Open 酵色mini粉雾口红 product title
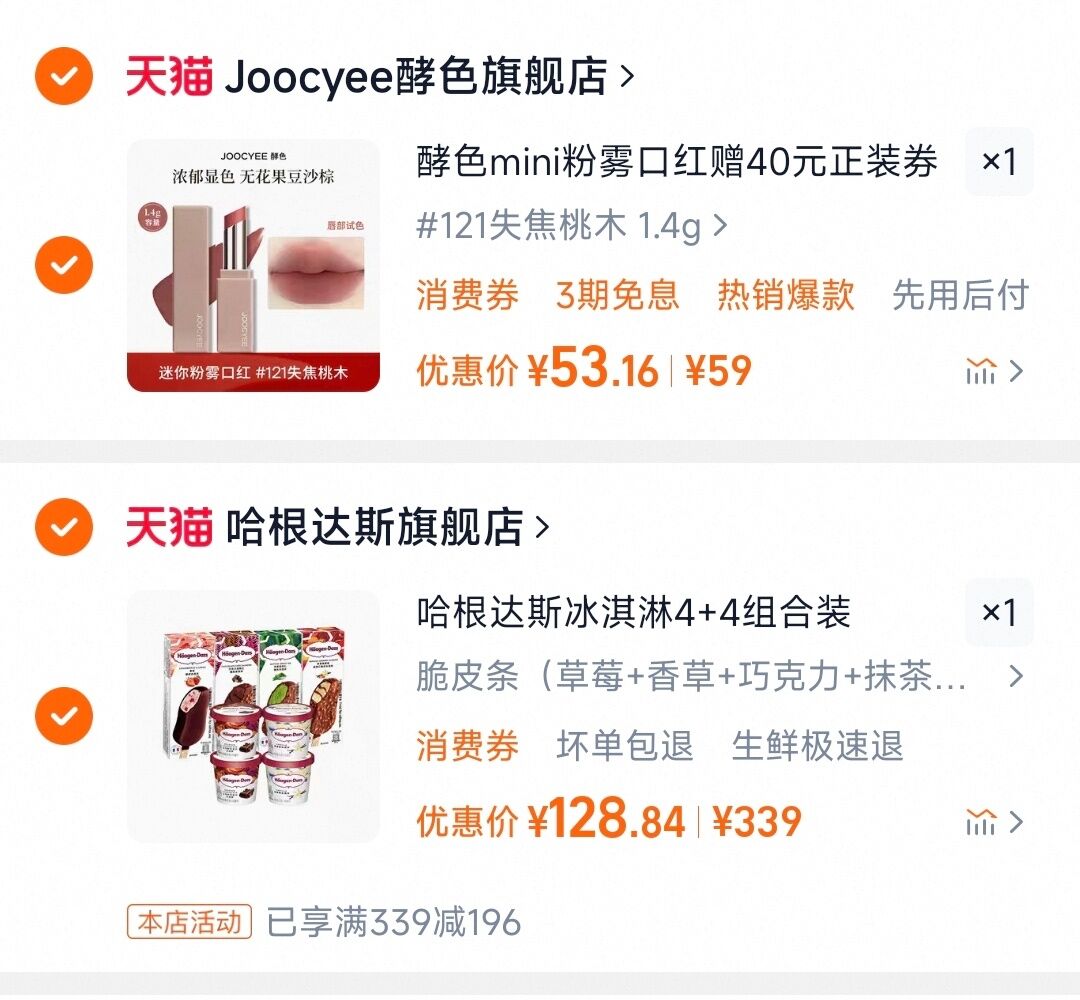 (677, 161)
